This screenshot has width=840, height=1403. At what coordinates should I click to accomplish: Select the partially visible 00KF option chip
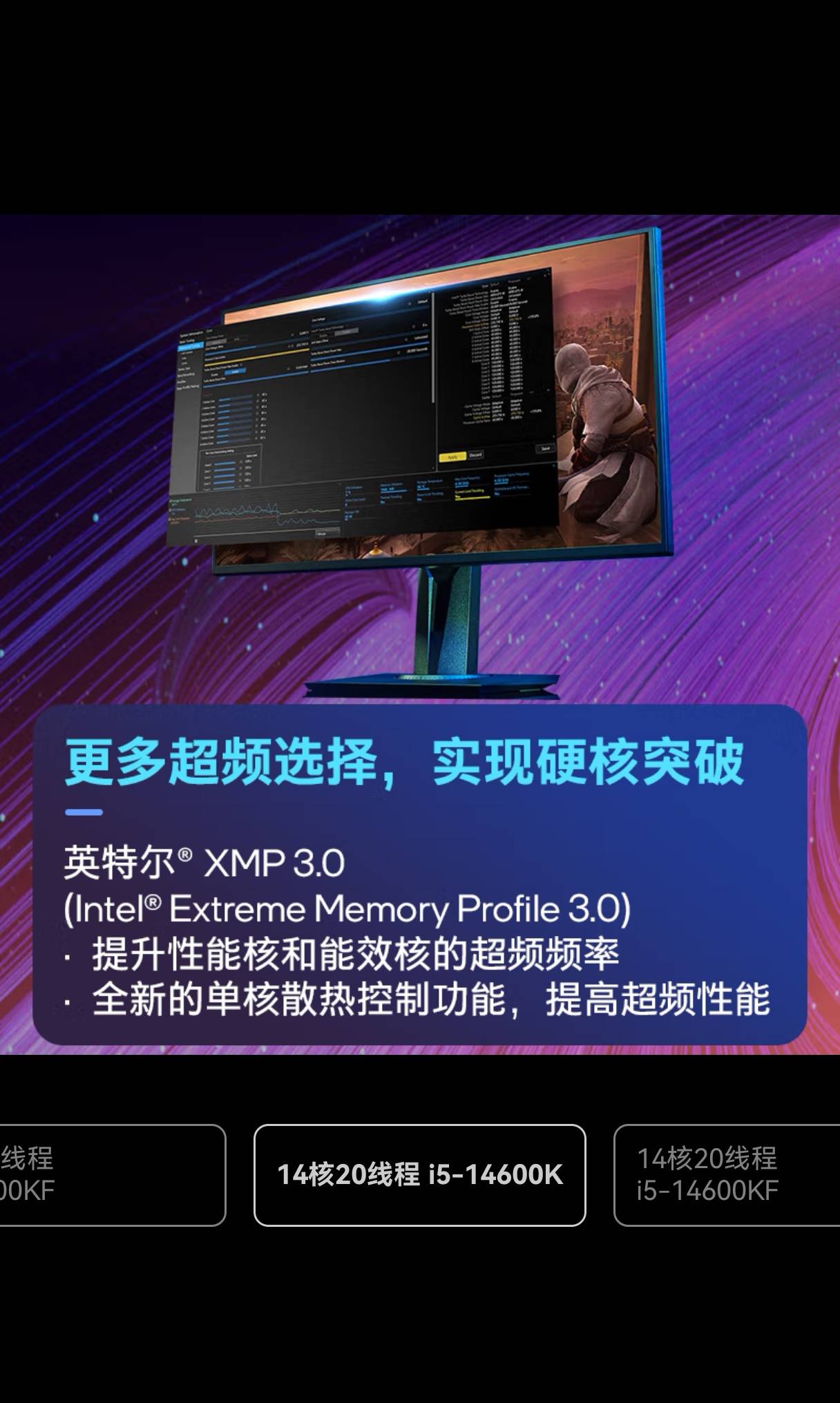[x=111, y=1175]
